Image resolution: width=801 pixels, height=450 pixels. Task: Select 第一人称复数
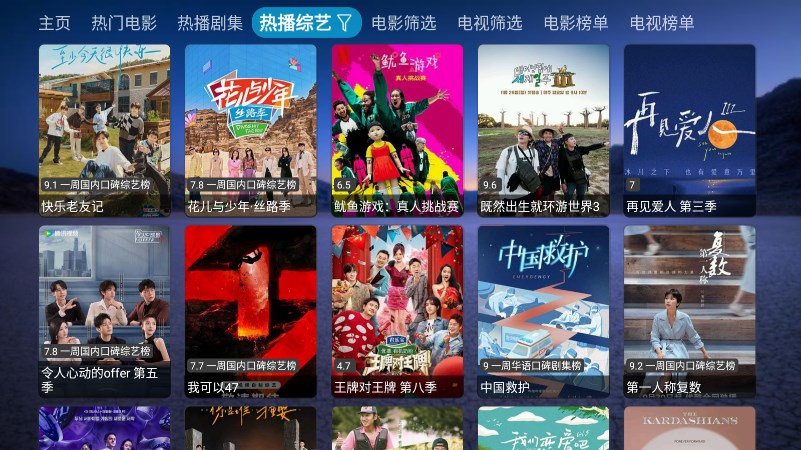click(689, 310)
